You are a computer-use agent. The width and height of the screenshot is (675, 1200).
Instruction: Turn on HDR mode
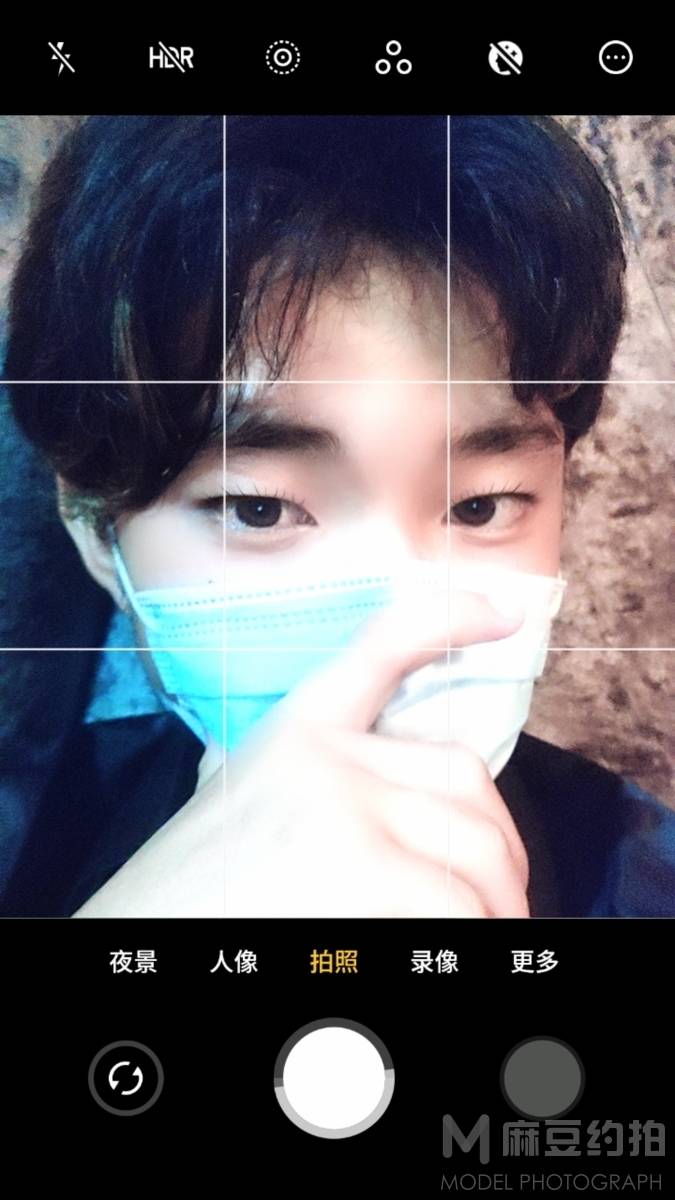pyautogui.click(x=171, y=58)
